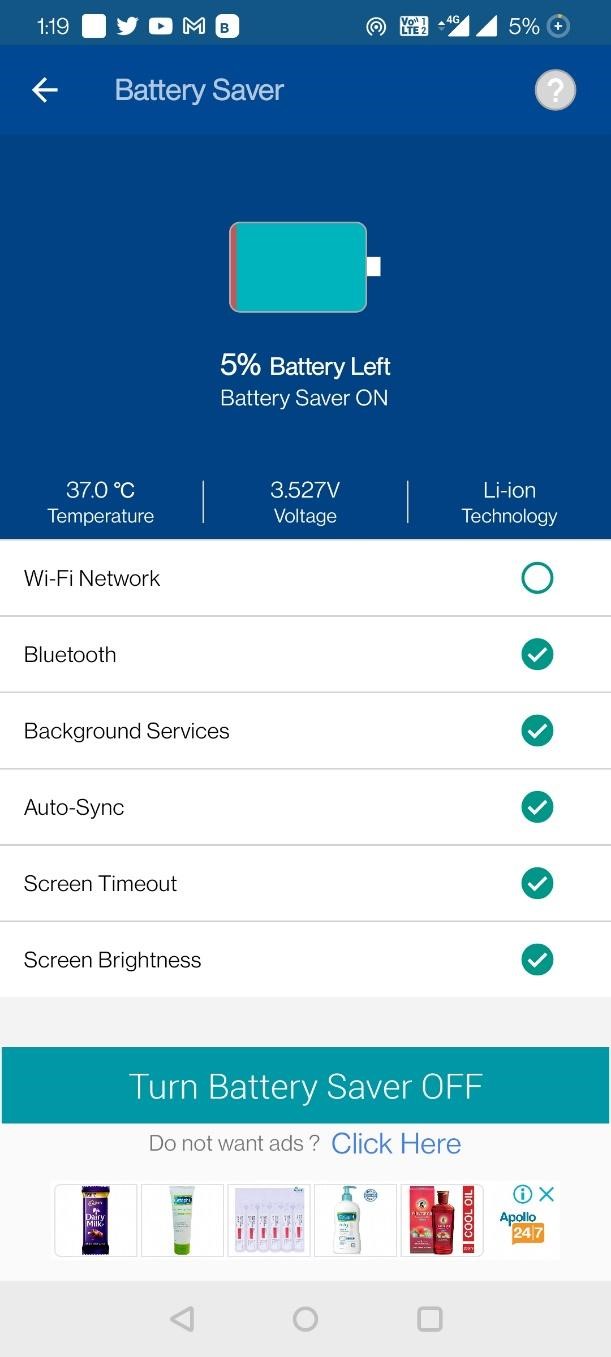
Task: Uncheck the Screen Timeout option
Action: (x=537, y=884)
